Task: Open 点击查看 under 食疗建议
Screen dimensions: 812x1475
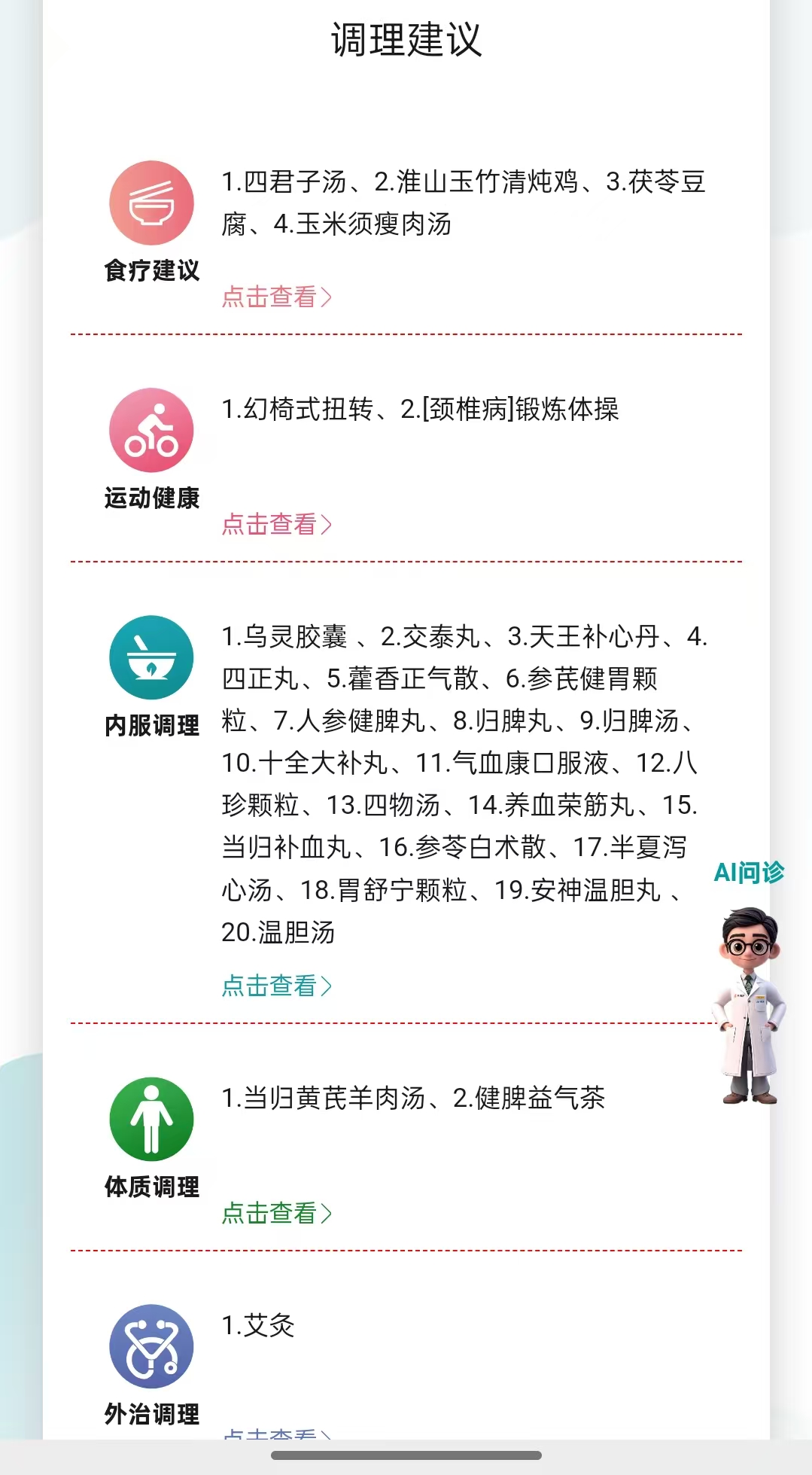Action: [276, 297]
